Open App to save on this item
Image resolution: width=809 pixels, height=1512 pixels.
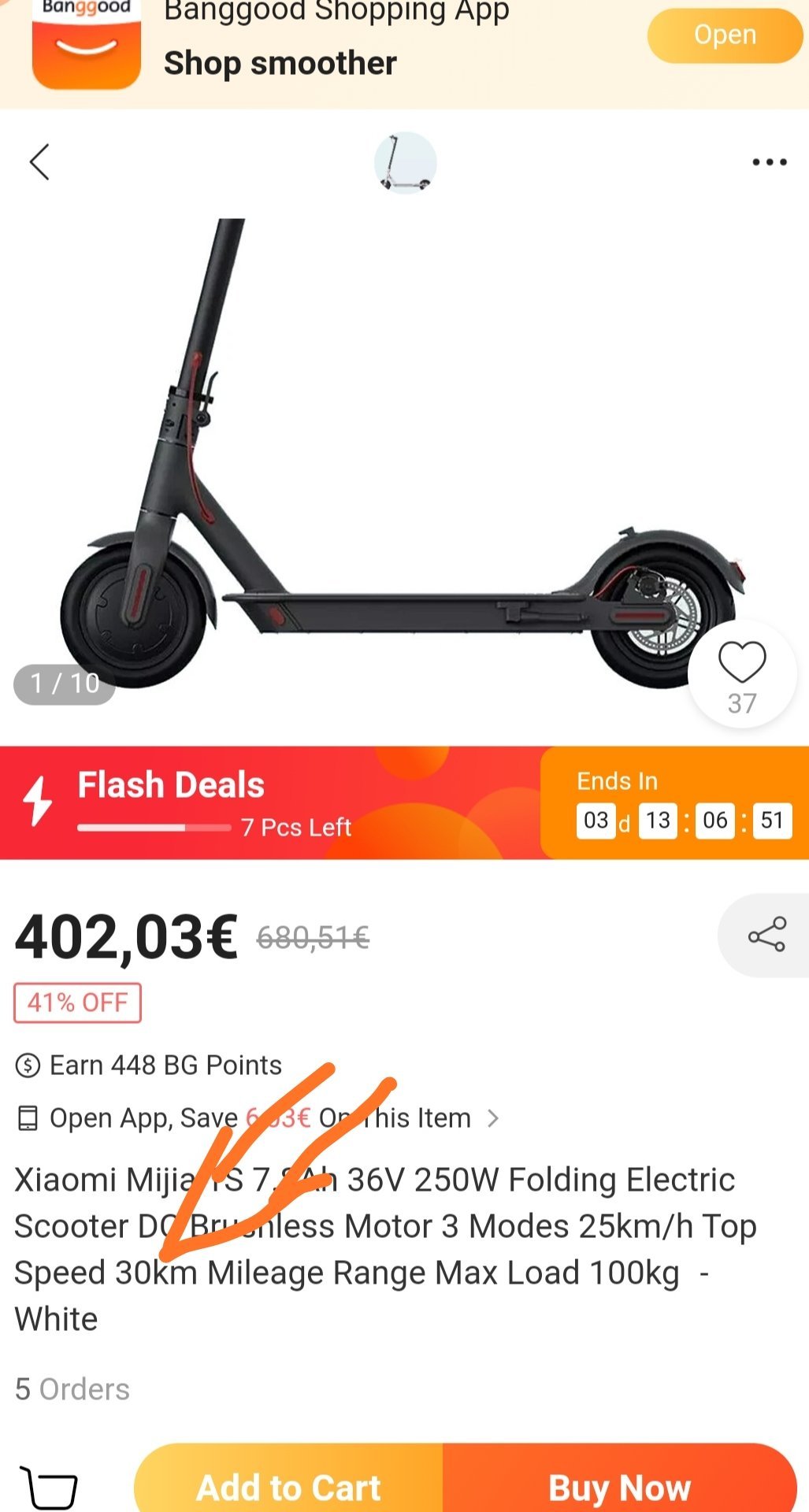click(x=260, y=1118)
